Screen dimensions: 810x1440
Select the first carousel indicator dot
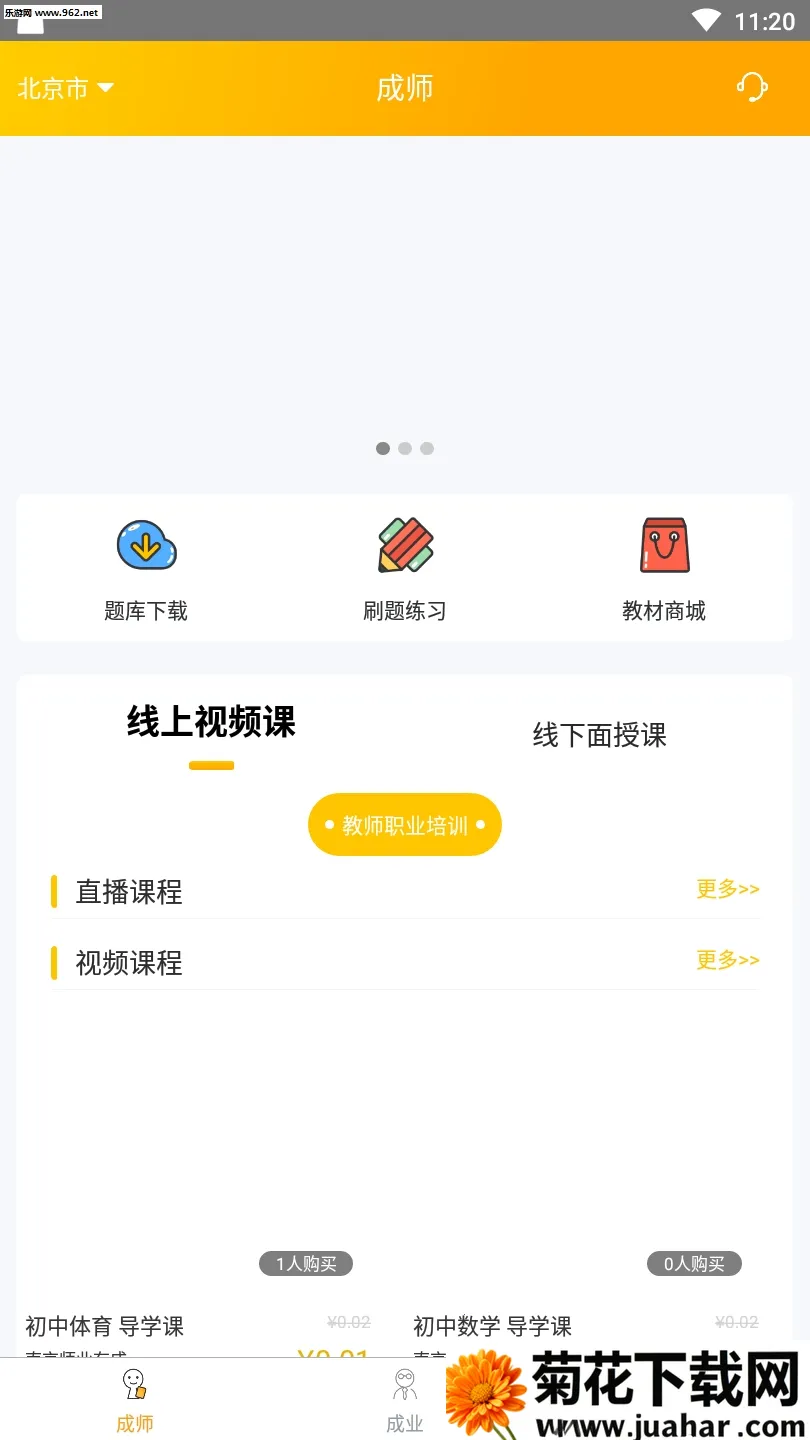click(x=383, y=448)
